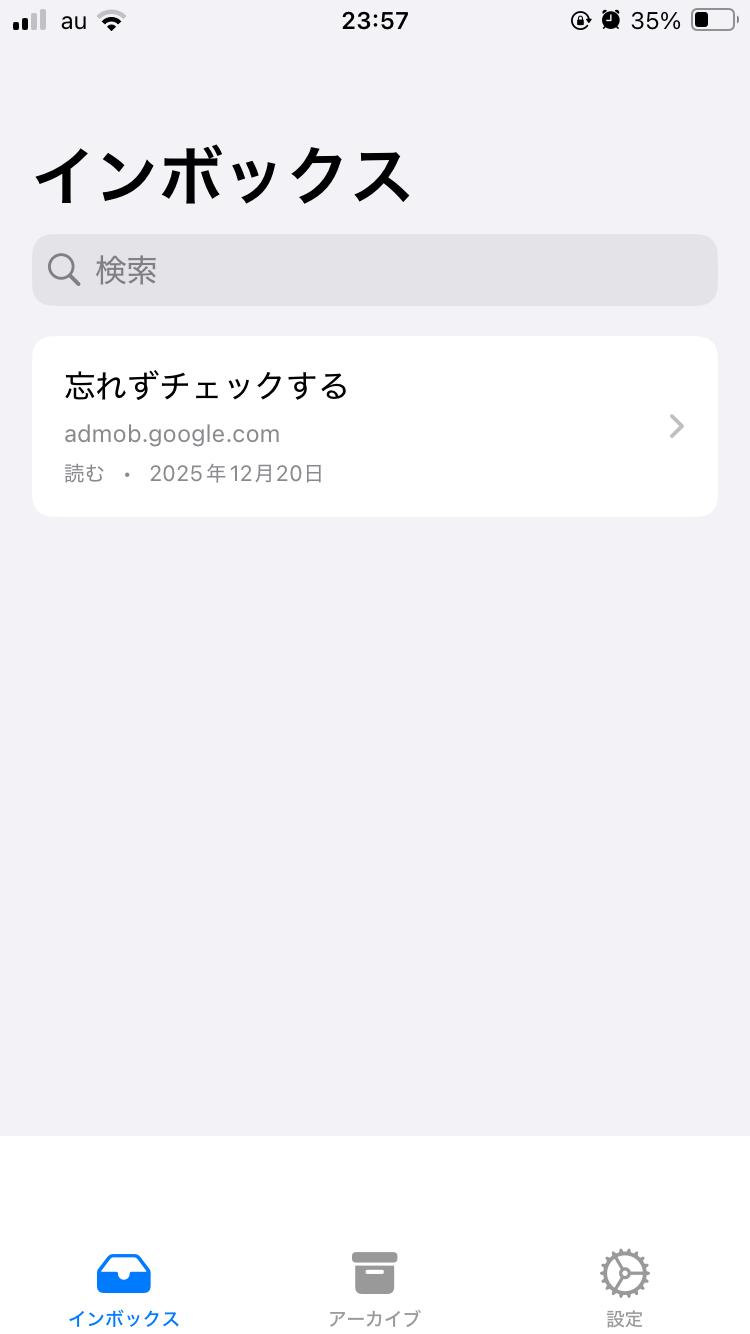Screen dimensions: 750x1334
Task: Open the 設定 tab
Action: pyautogui.click(x=624, y=1287)
